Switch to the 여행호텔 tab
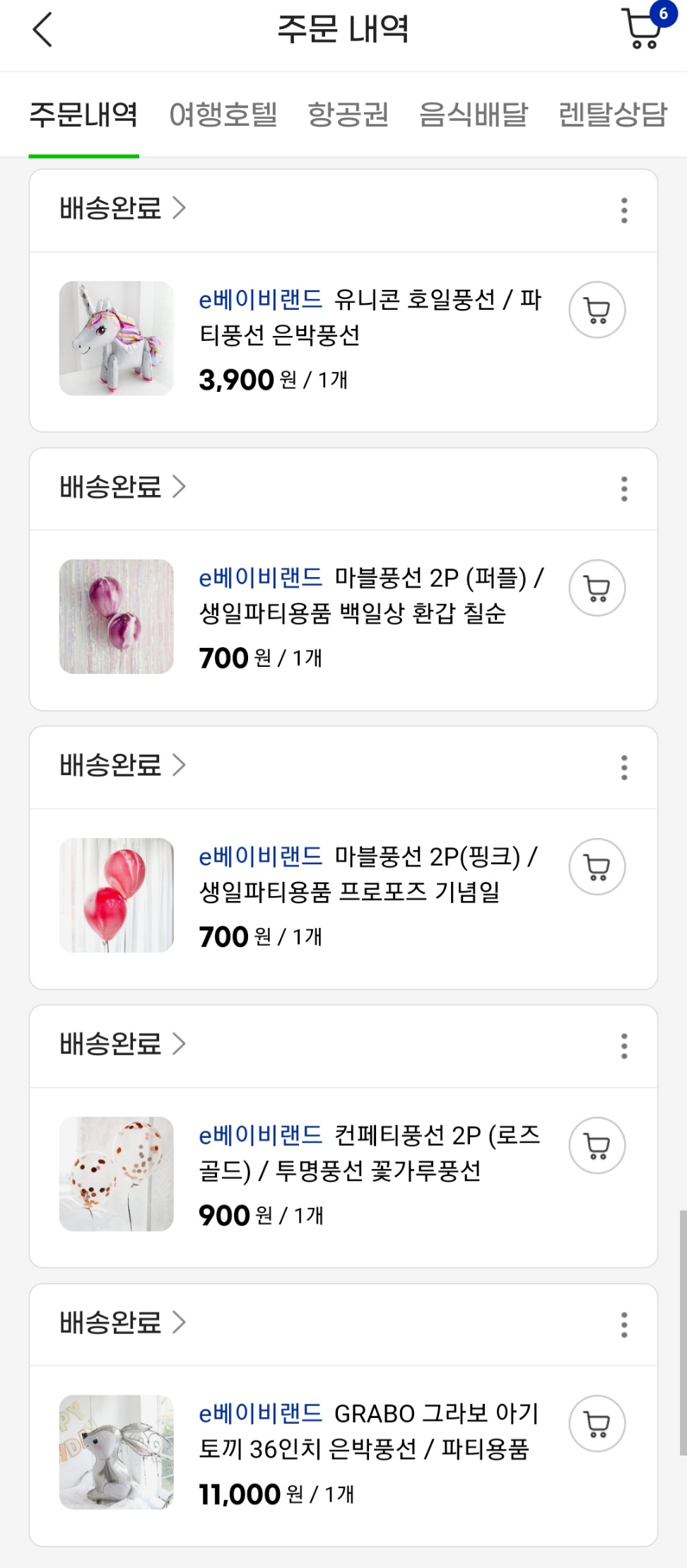Screen dimensions: 687x1568 (x=223, y=115)
